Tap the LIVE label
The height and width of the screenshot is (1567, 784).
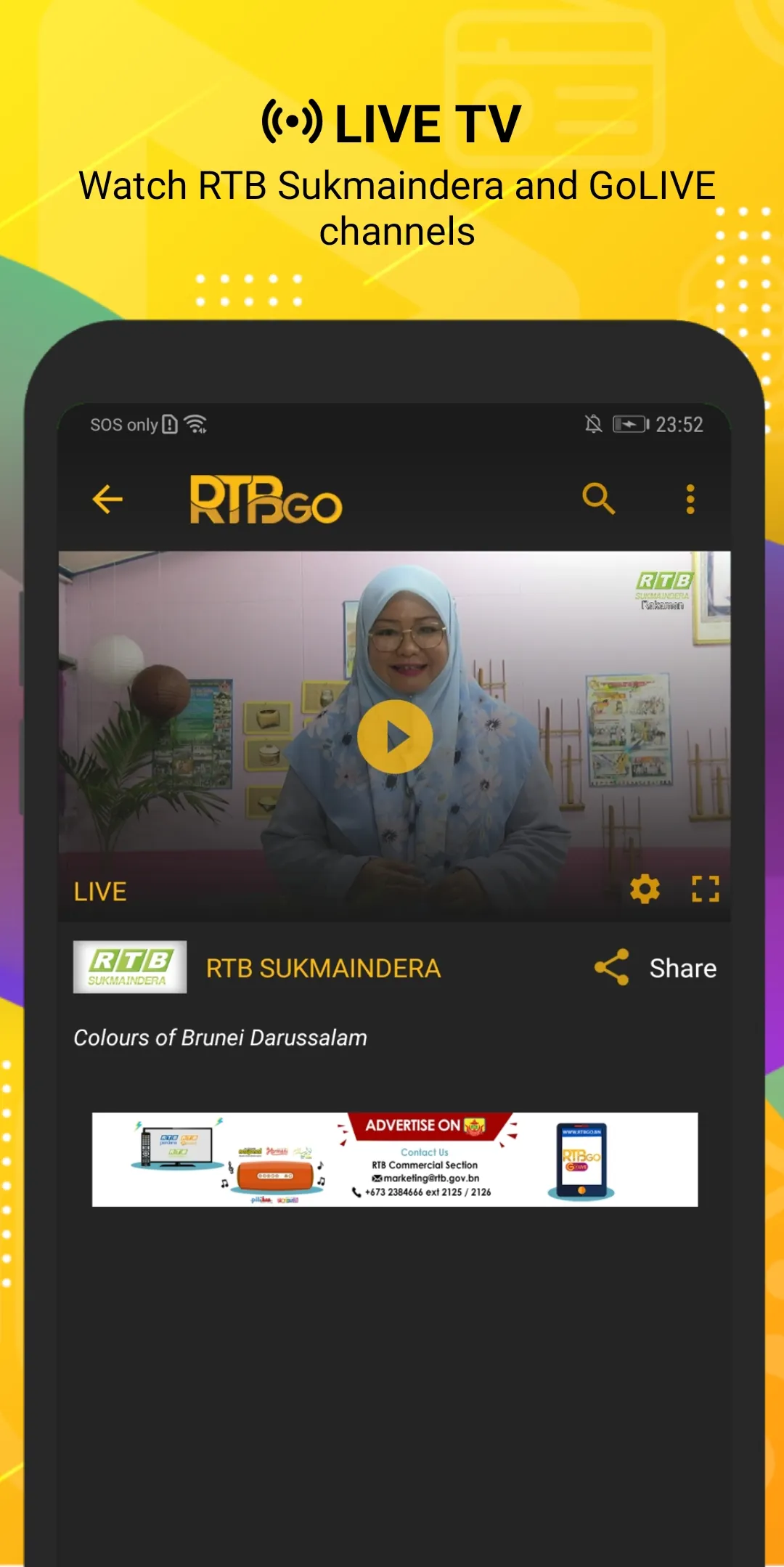[x=100, y=890]
